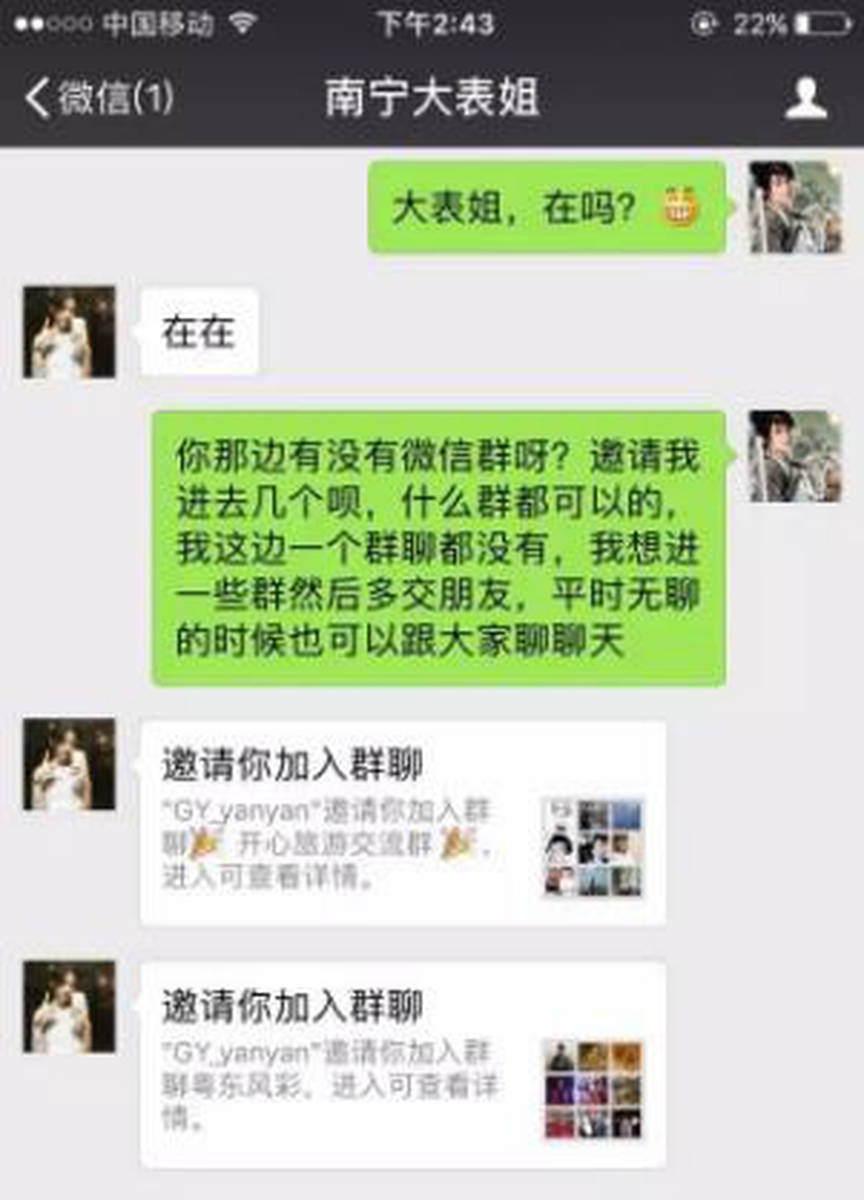Viewport: 864px width, 1200px height.
Task: Open the 粤东风彩 group invitation card
Action: pos(402,1064)
